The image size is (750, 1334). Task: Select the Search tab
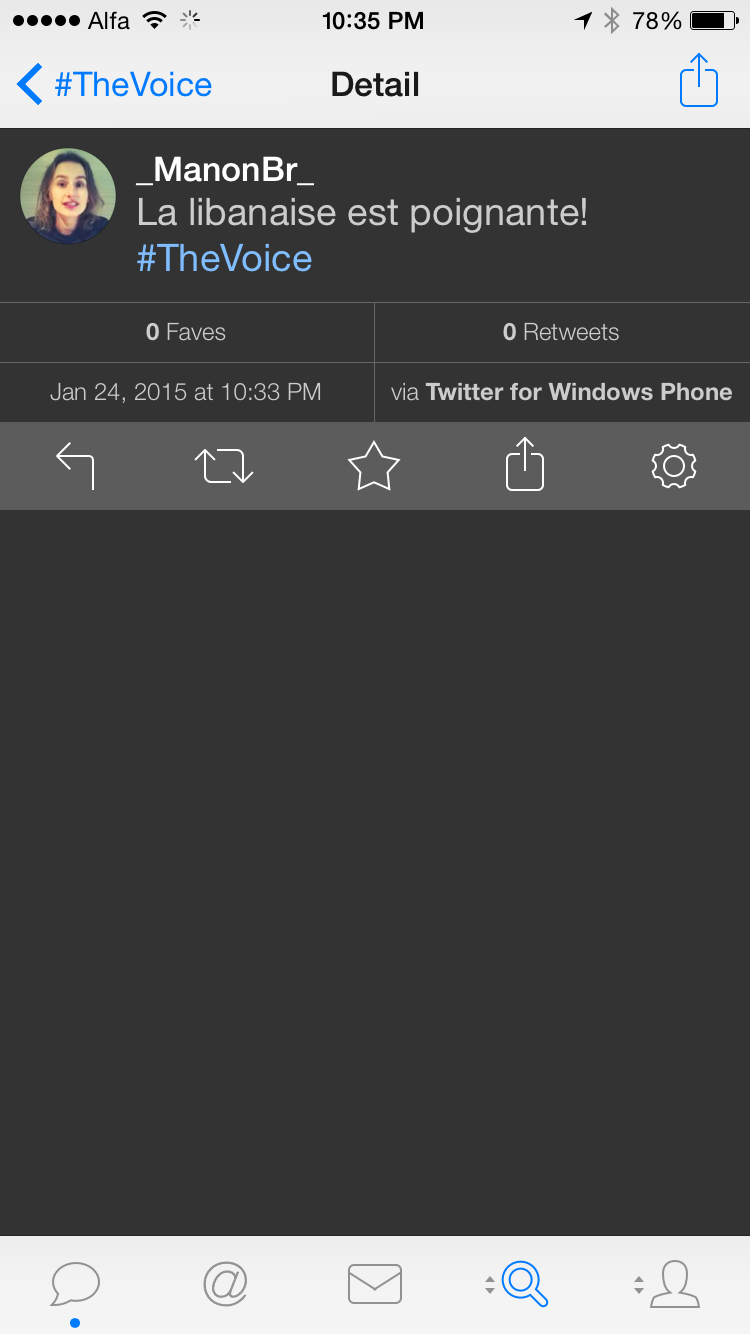click(x=522, y=1284)
